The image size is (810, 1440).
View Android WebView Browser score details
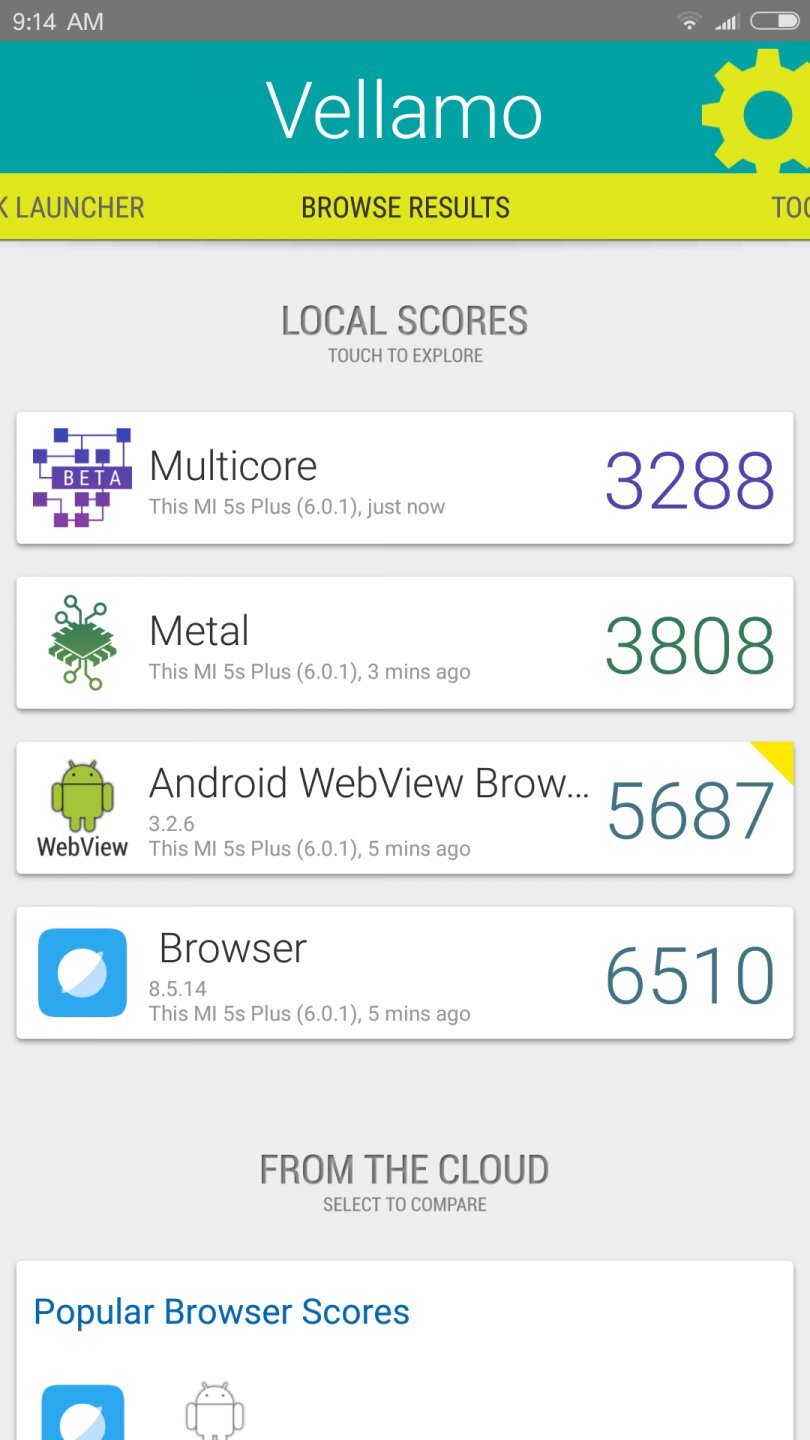click(x=404, y=808)
